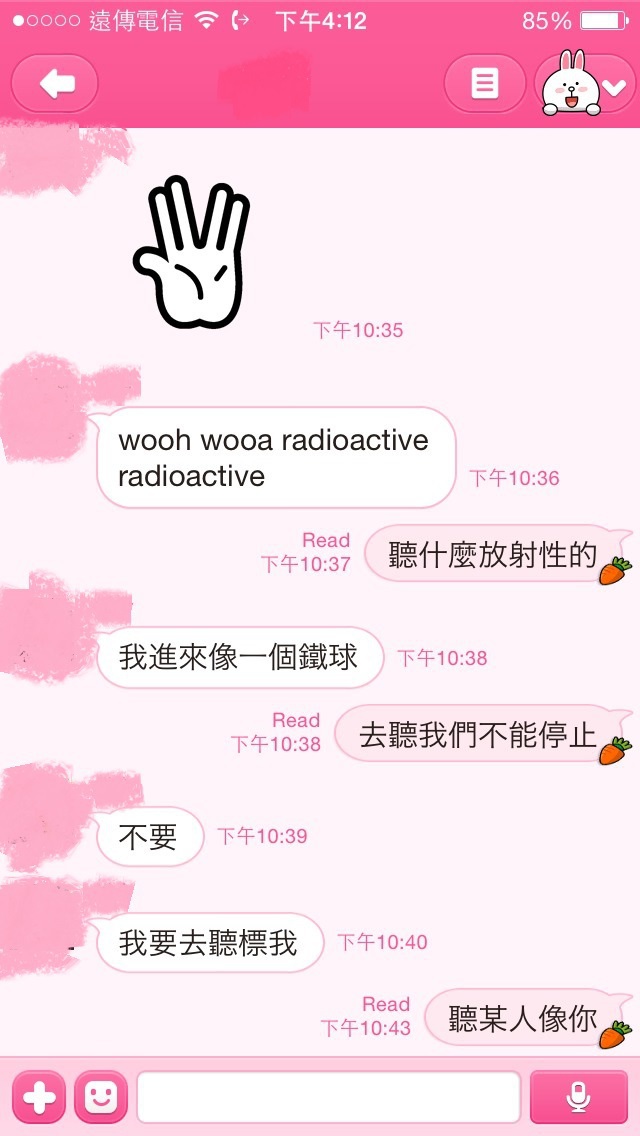
Task: Focus the message text field
Action: point(328,1097)
